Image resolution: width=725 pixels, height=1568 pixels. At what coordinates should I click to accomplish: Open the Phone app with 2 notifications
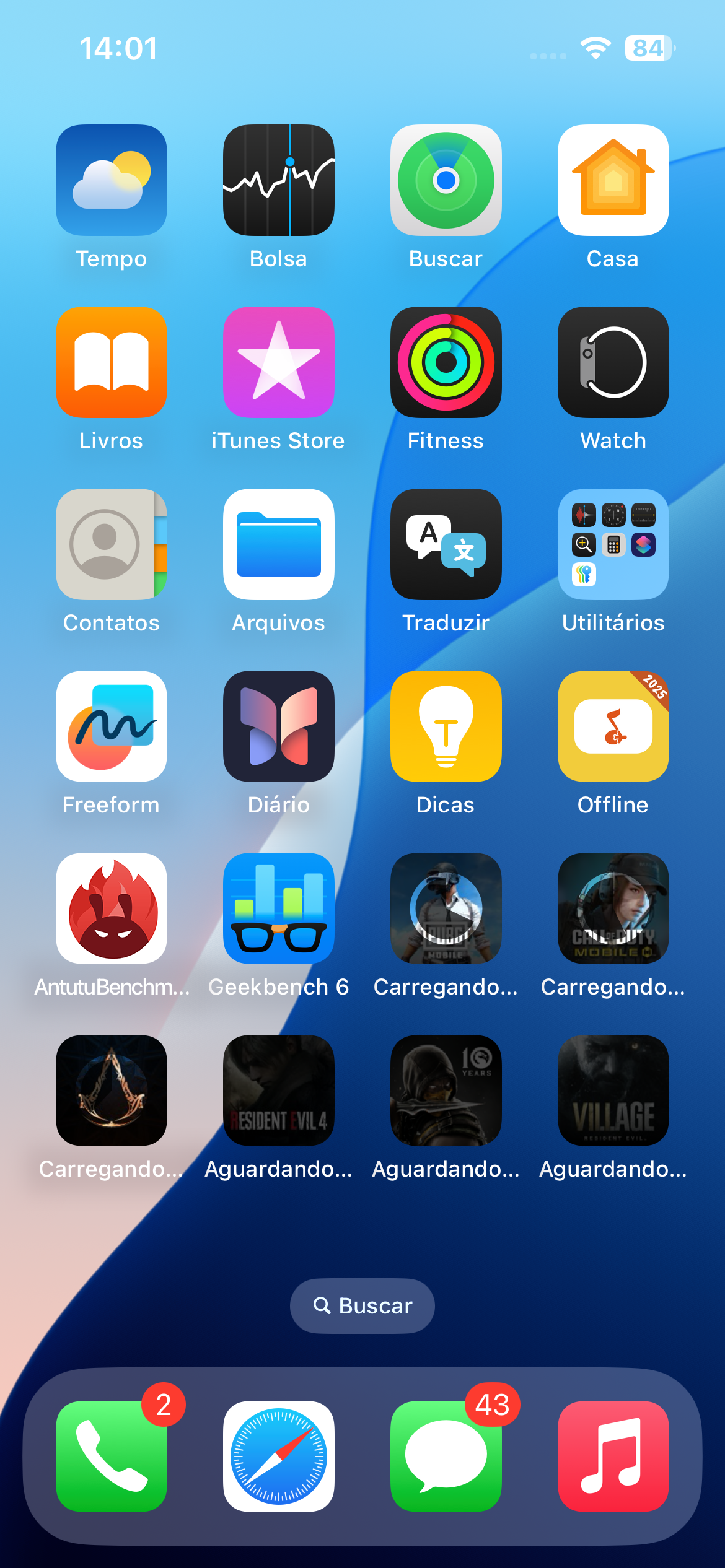(112, 1456)
